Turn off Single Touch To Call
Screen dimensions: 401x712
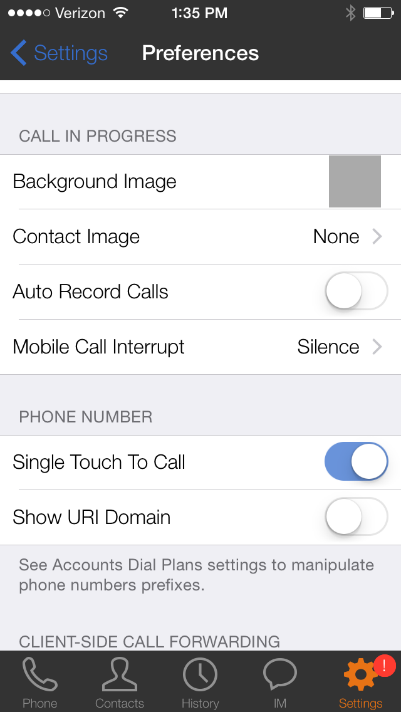pyautogui.click(x=356, y=462)
